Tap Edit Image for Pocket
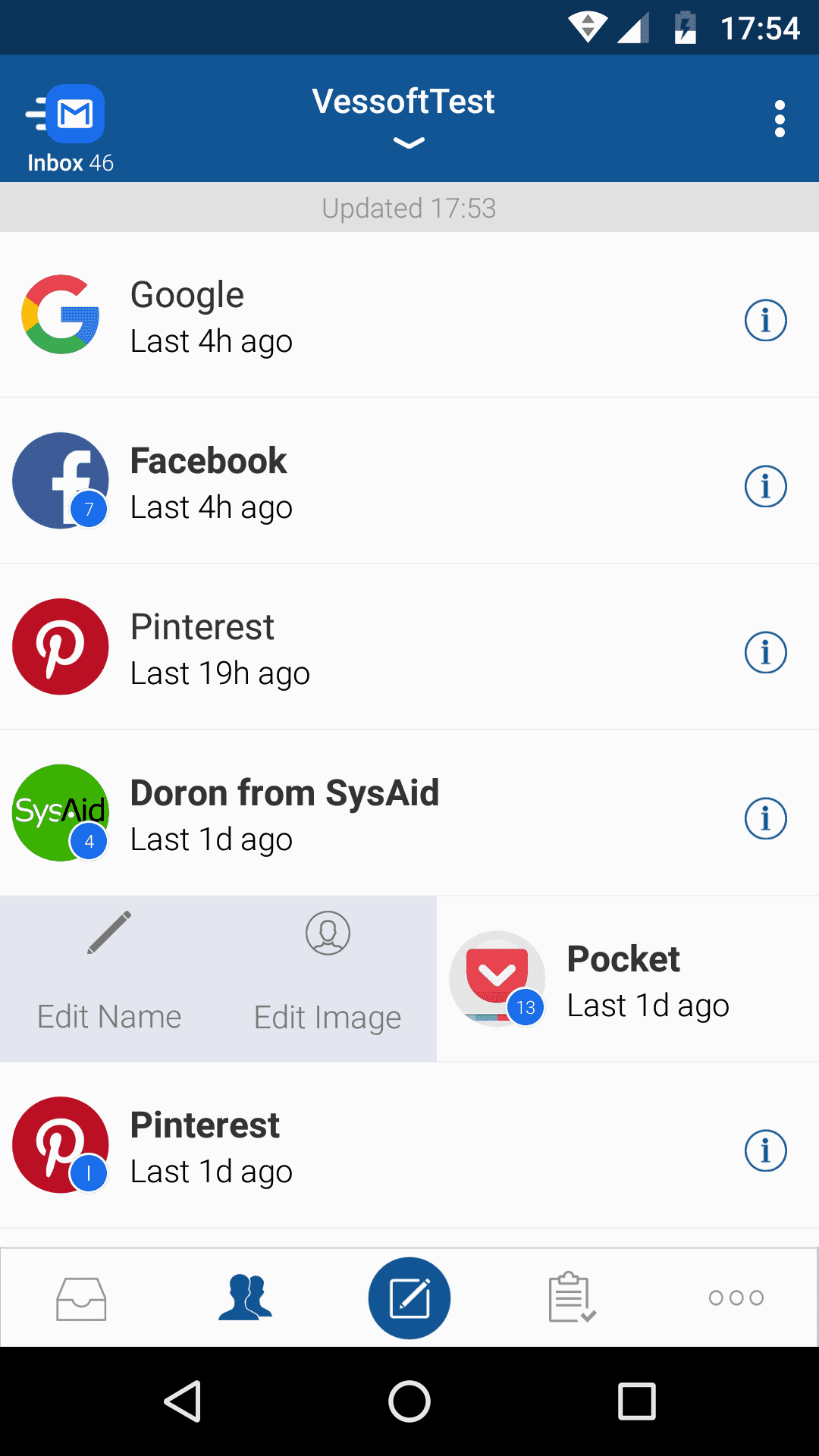The height and width of the screenshot is (1456, 819). [x=328, y=979]
